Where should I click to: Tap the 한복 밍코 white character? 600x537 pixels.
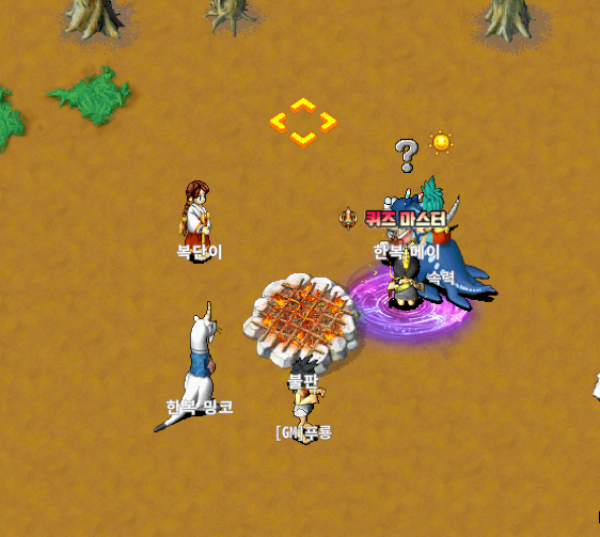click(202, 362)
